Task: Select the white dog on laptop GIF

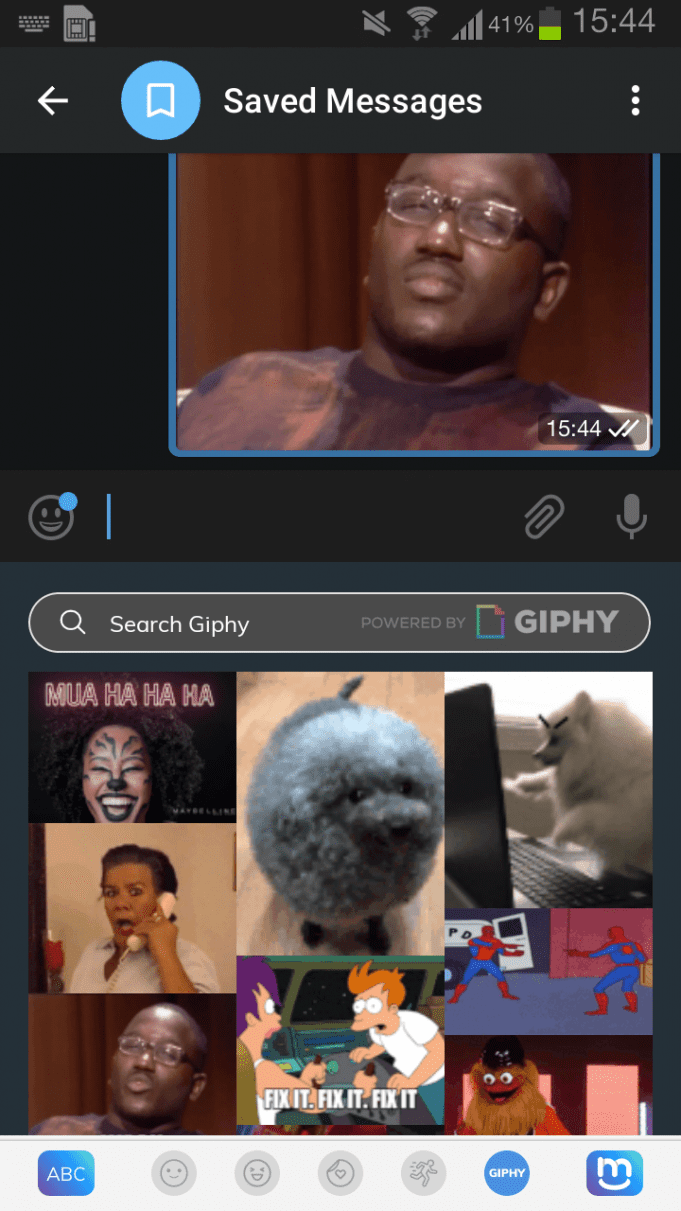Action: [548, 789]
